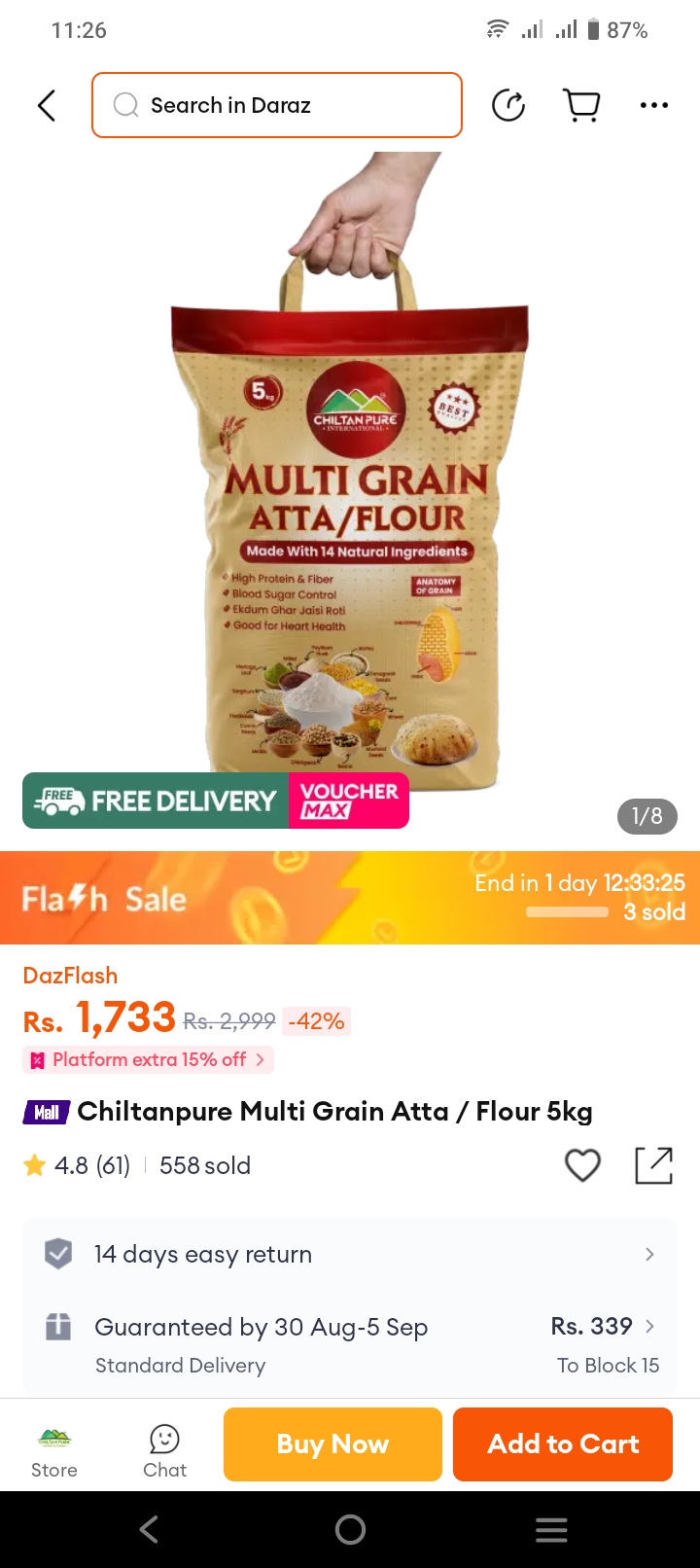View the Multi Grain Atta product image
This screenshot has width=700, height=1568.
pyautogui.click(x=350, y=486)
